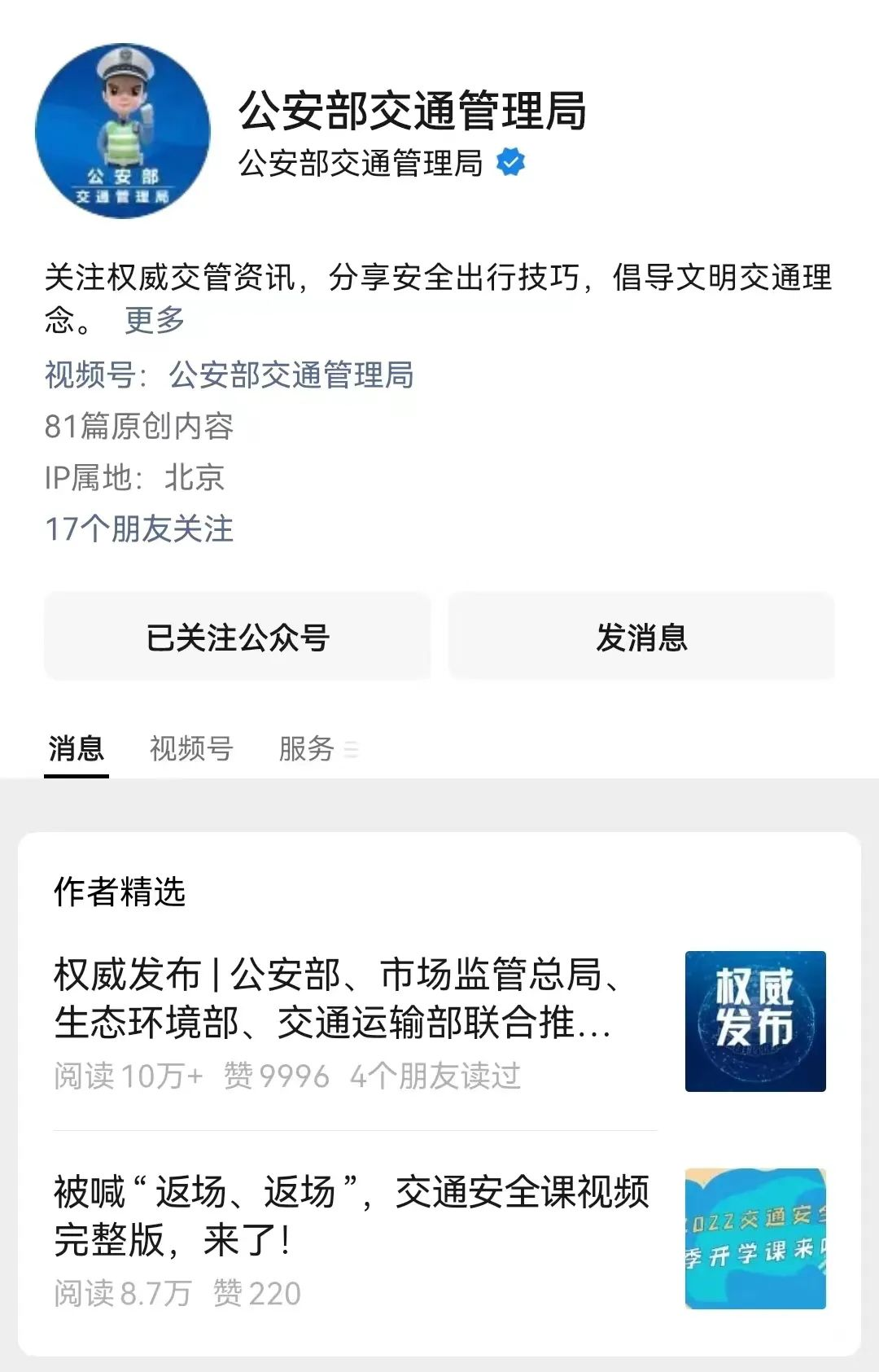This screenshot has width=879, height=1372.
Task: Tap the 已关注公众号 button
Action: [237, 637]
